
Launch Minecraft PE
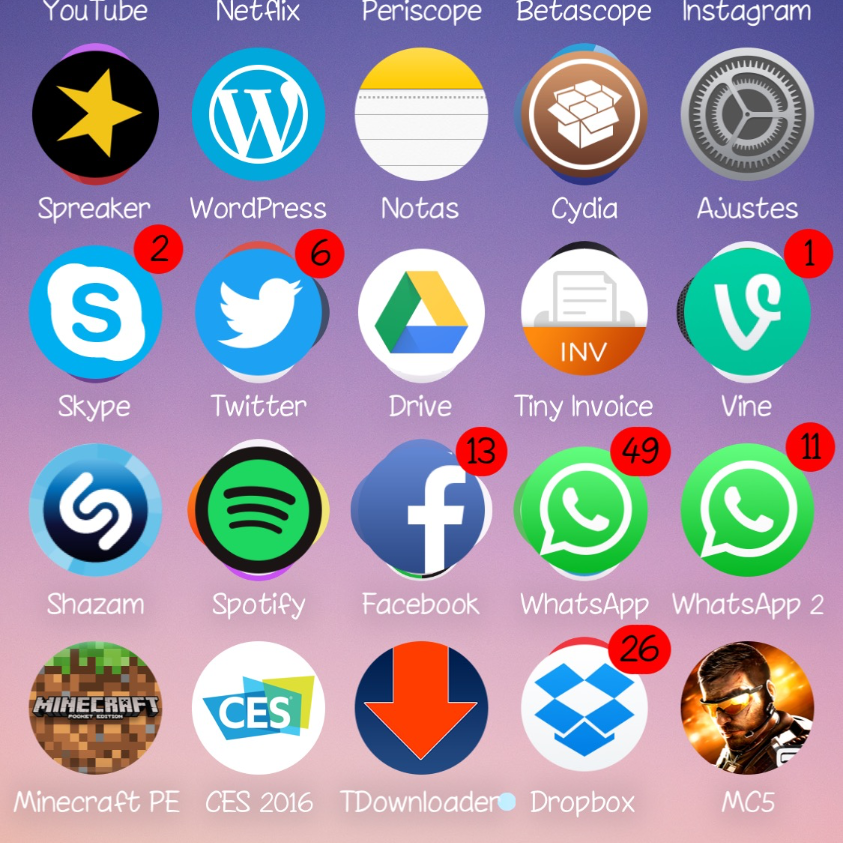point(95,708)
